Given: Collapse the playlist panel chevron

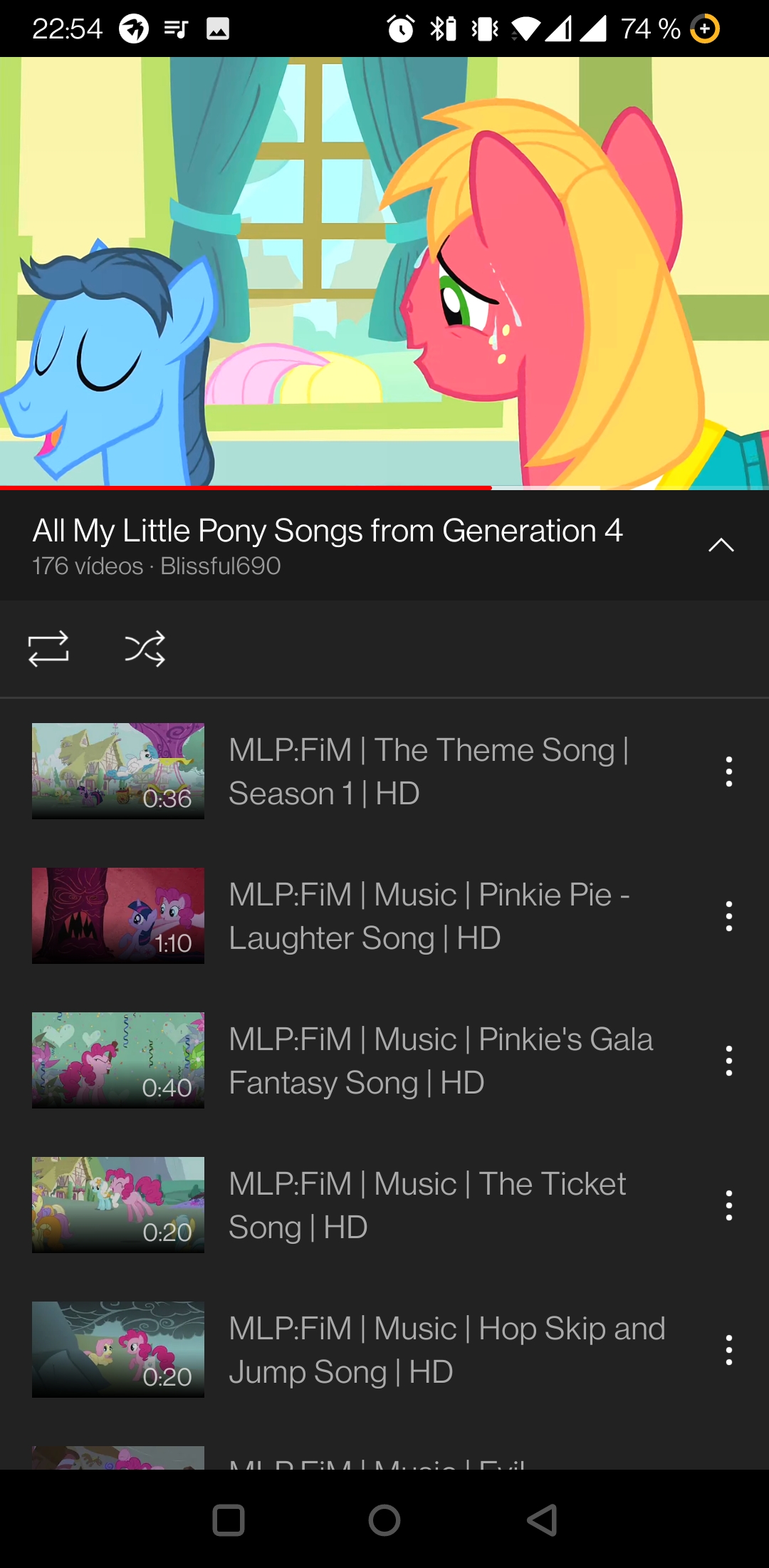Looking at the screenshot, I should pyautogui.click(x=721, y=546).
